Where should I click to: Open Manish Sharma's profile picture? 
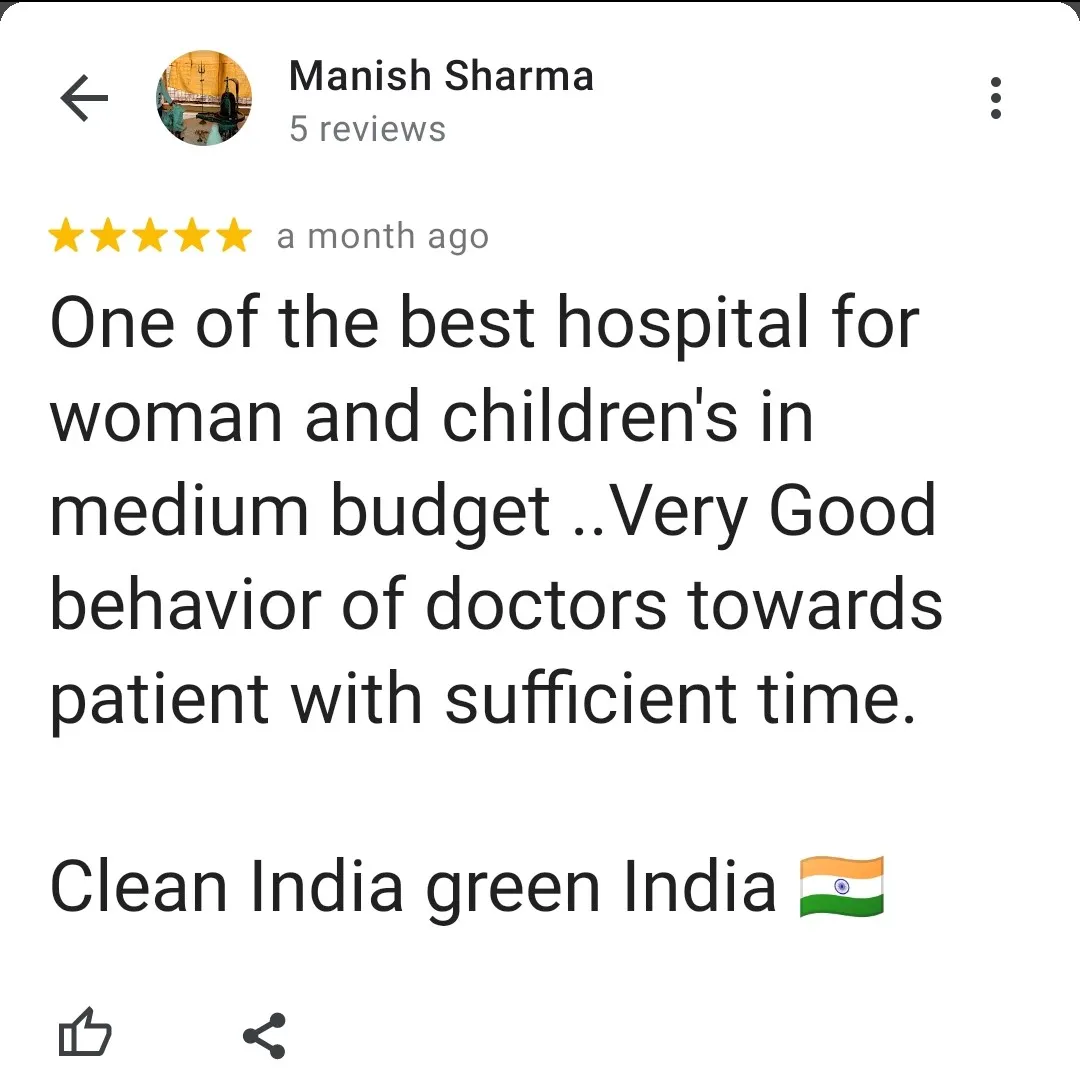(x=204, y=99)
